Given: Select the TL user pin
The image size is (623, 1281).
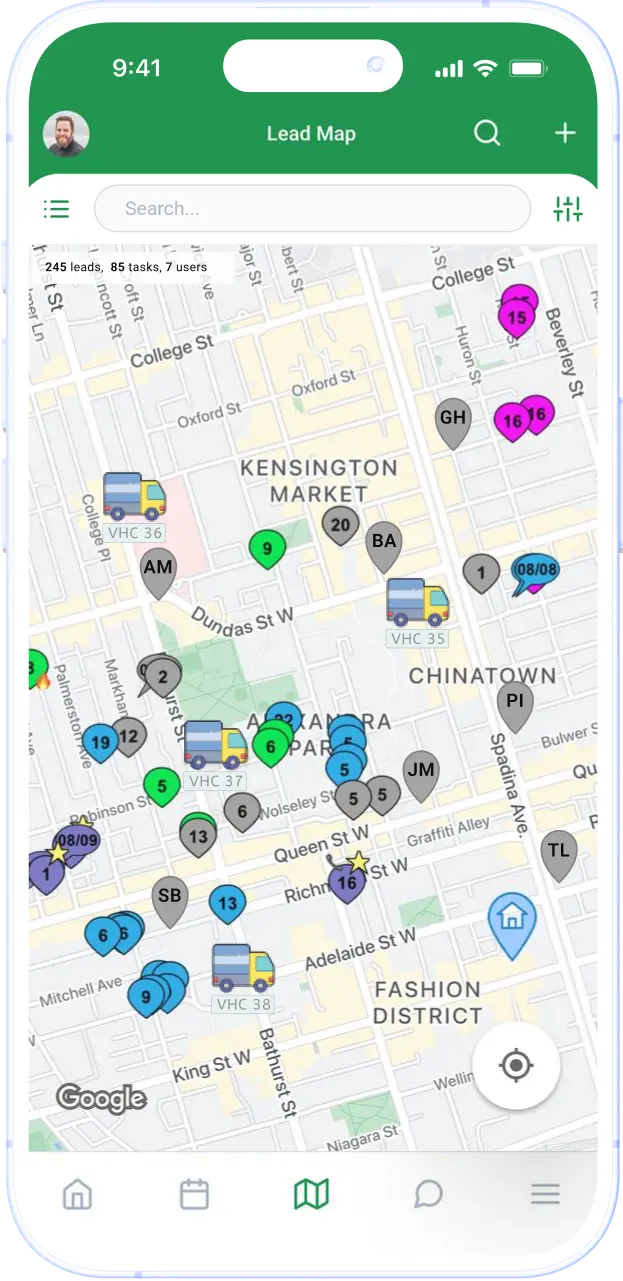Looking at the screenshot, I should click(559, 852).
